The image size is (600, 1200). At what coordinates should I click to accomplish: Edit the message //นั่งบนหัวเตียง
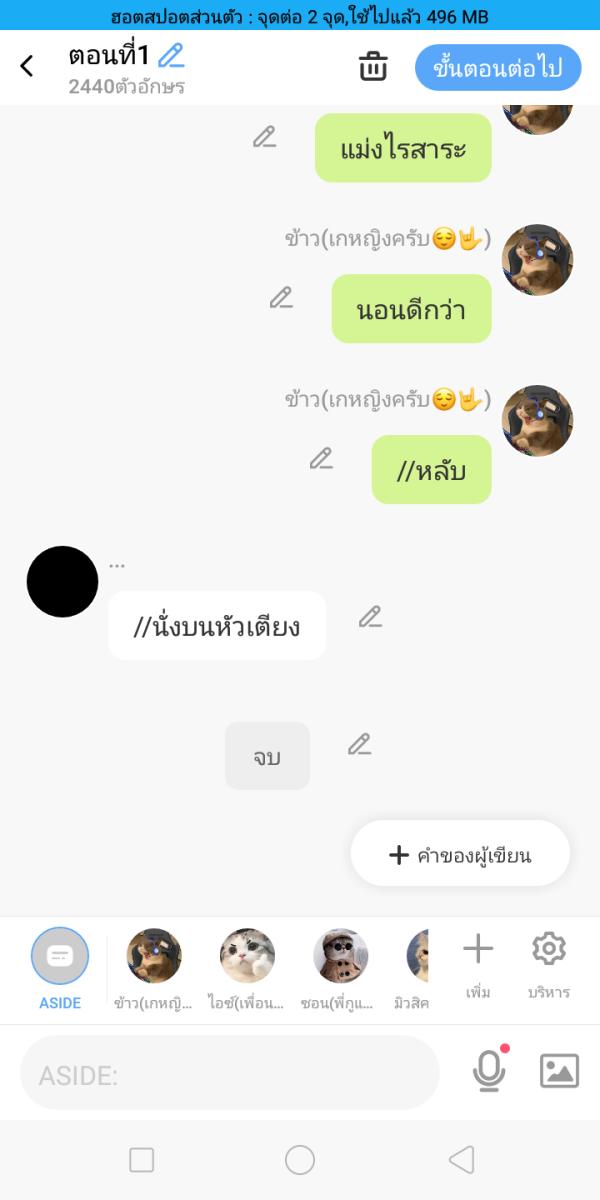pyautogui.click(x=370, y=617)
